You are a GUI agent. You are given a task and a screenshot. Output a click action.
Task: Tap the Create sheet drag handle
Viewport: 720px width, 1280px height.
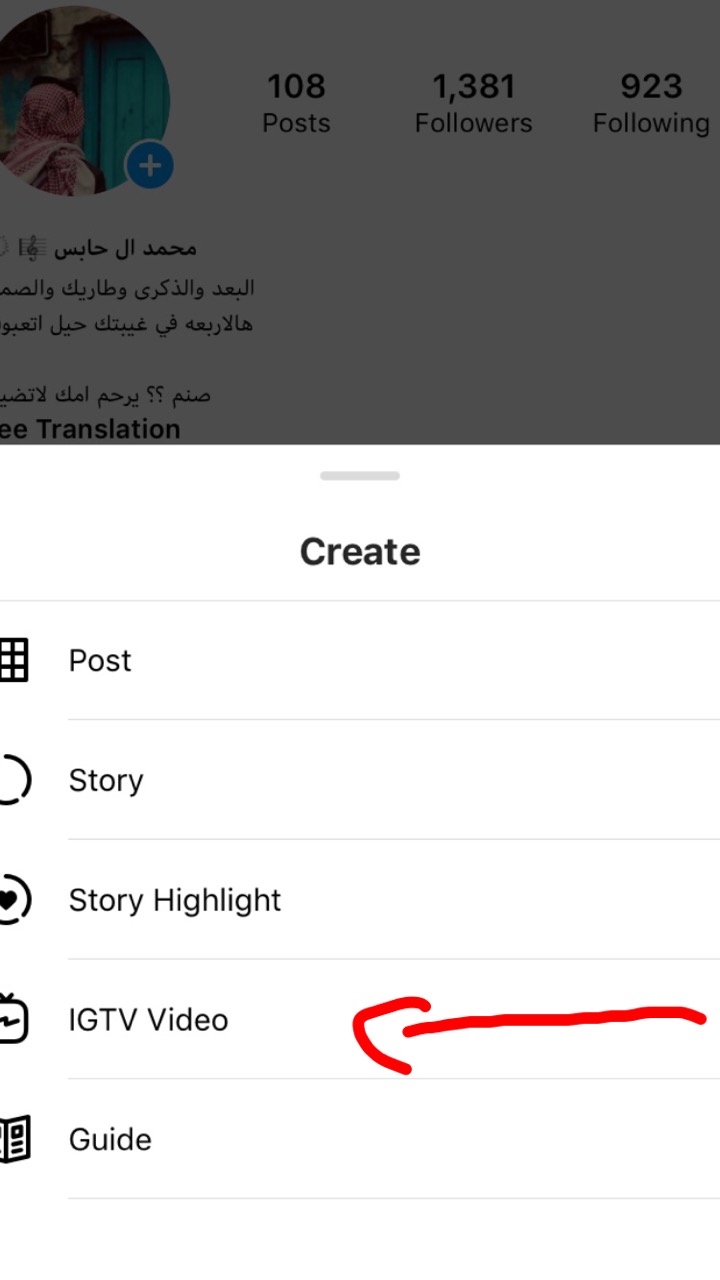[360, 476]
